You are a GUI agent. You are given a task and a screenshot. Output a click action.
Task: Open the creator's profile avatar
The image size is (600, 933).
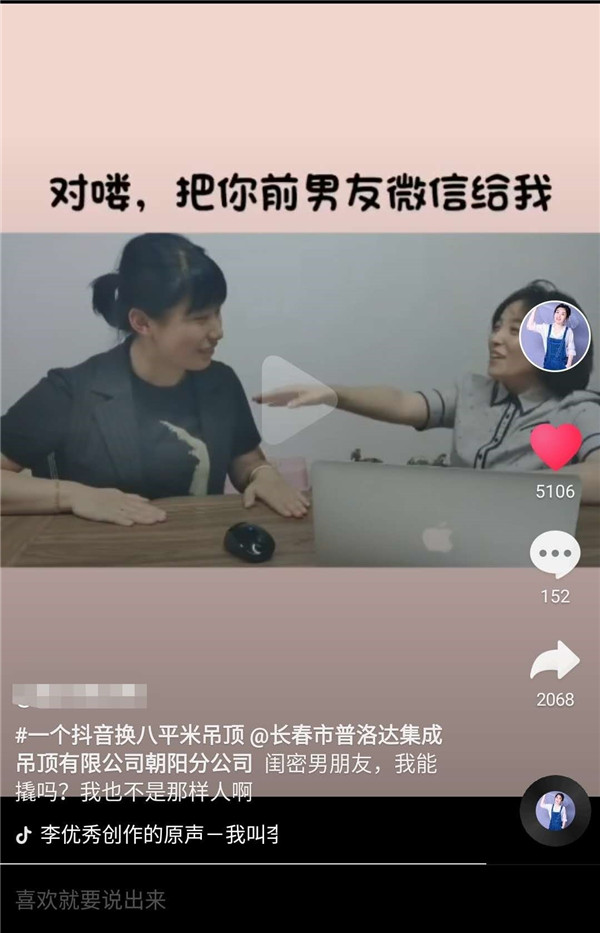(x=555, y=336)
